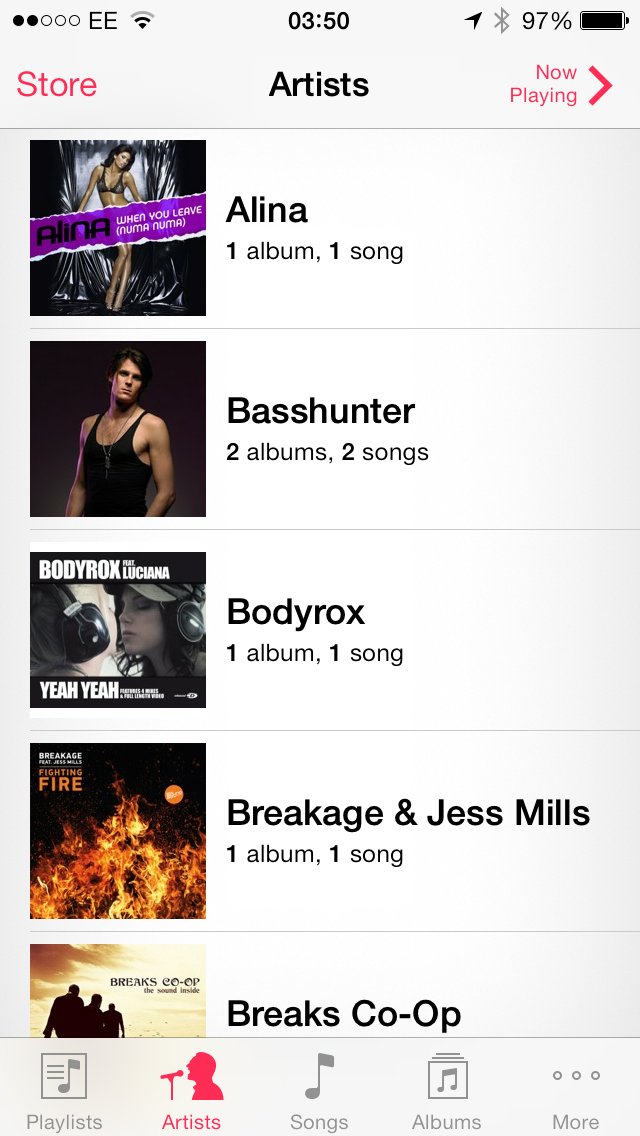Screen dimensions: 640x1136
Task: Open the Store
Action: point(57,85)
